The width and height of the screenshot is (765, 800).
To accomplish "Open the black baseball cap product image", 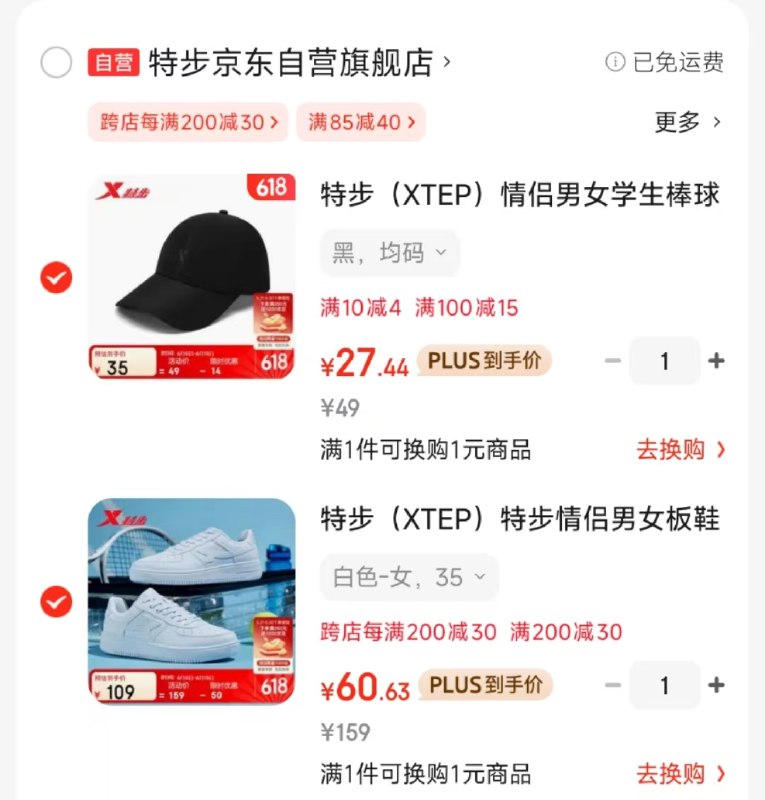I will pyautogui.click(x=192, y=277).
